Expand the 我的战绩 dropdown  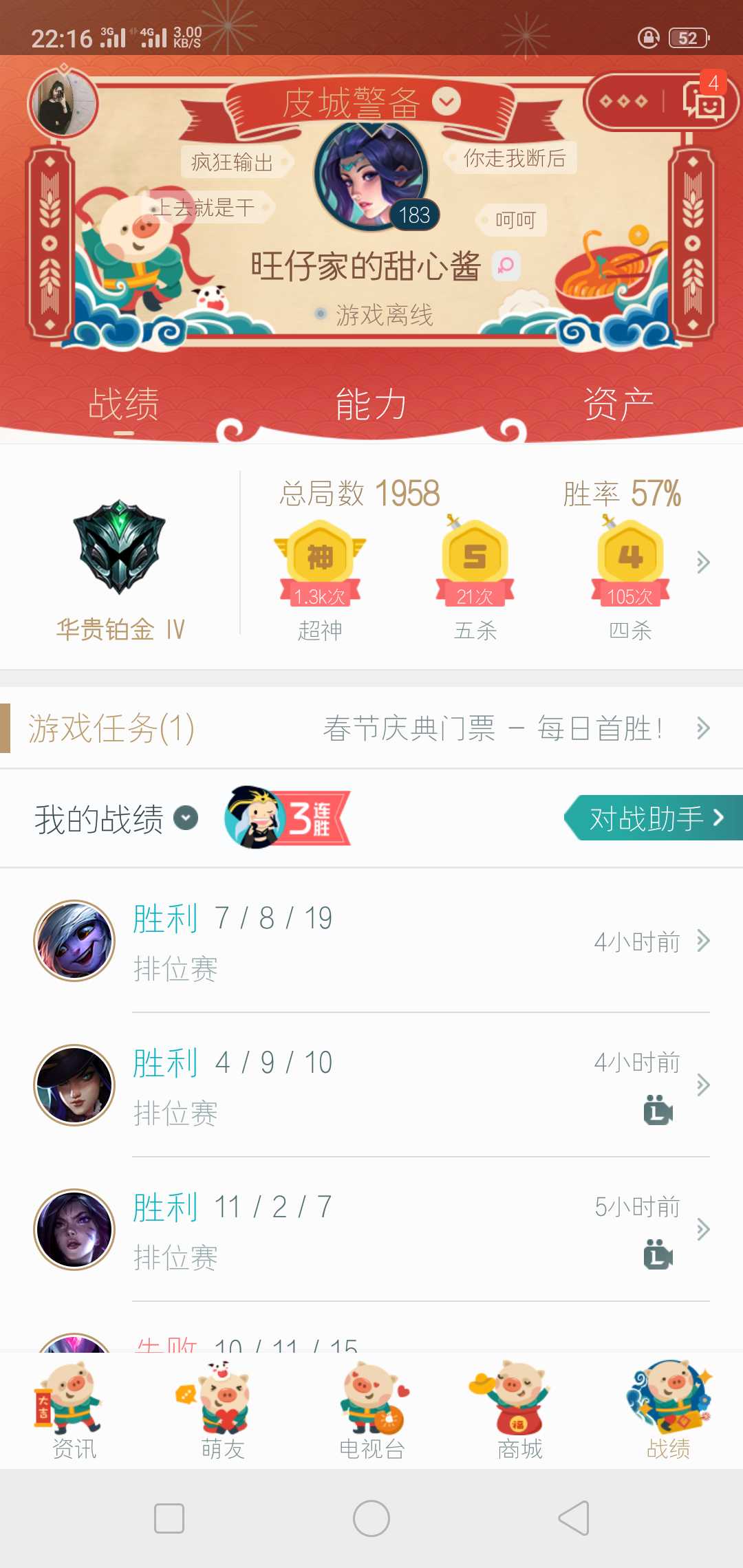[185, 818]
